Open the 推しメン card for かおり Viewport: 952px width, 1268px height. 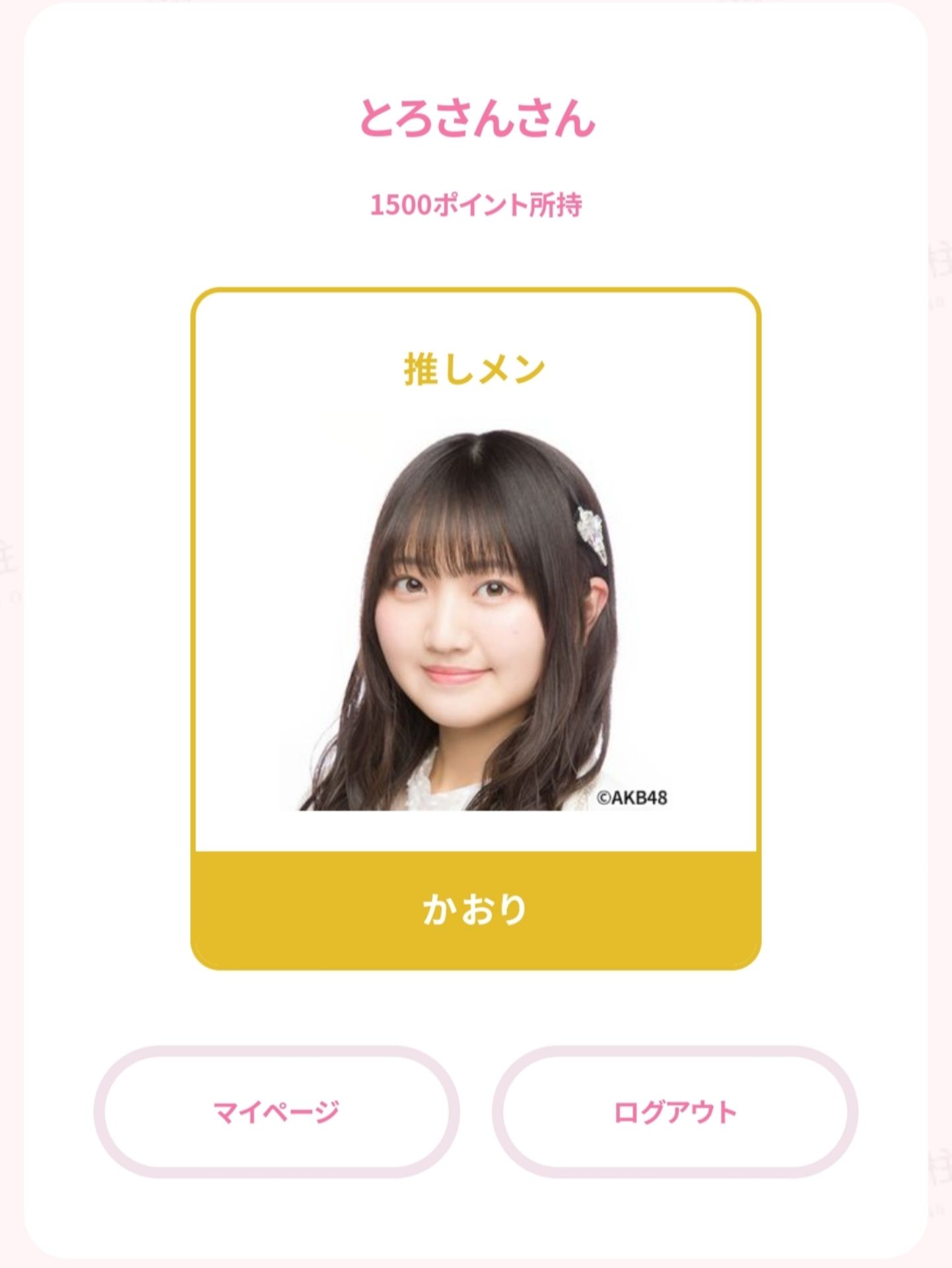point(475,628)
